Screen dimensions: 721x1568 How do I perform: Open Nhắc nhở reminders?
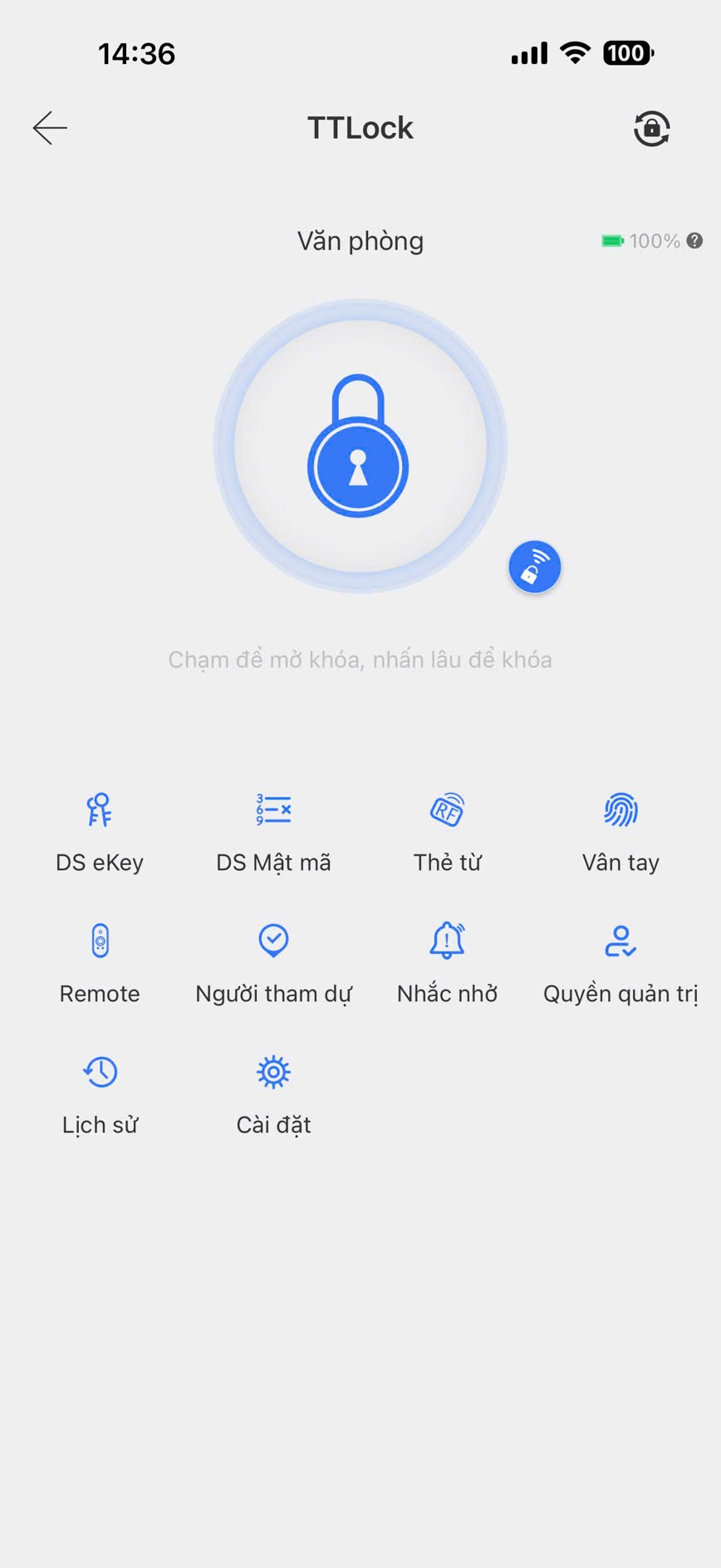click(x=447, y=963)
